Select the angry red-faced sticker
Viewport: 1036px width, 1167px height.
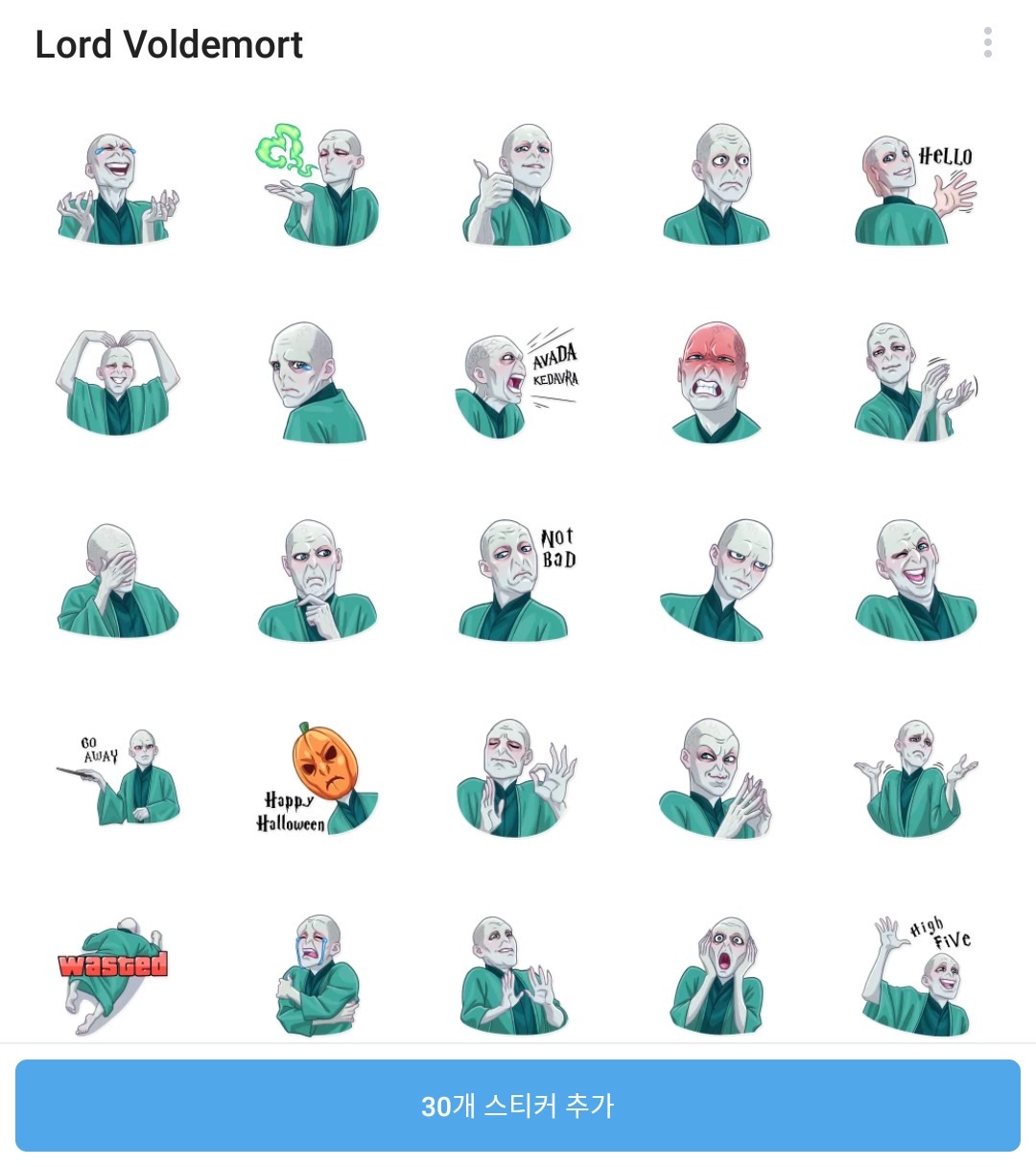717,382
